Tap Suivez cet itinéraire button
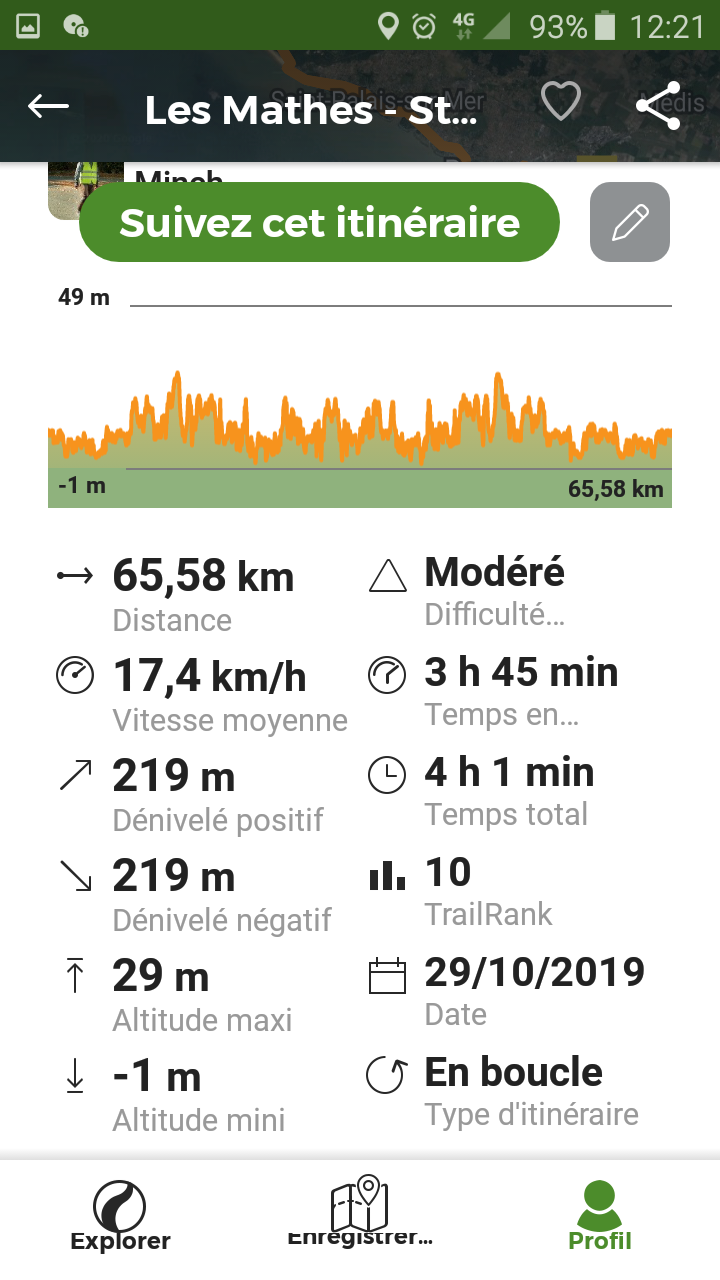The image size is (720, 1280). pyautogui.click(x=319, y=222)
